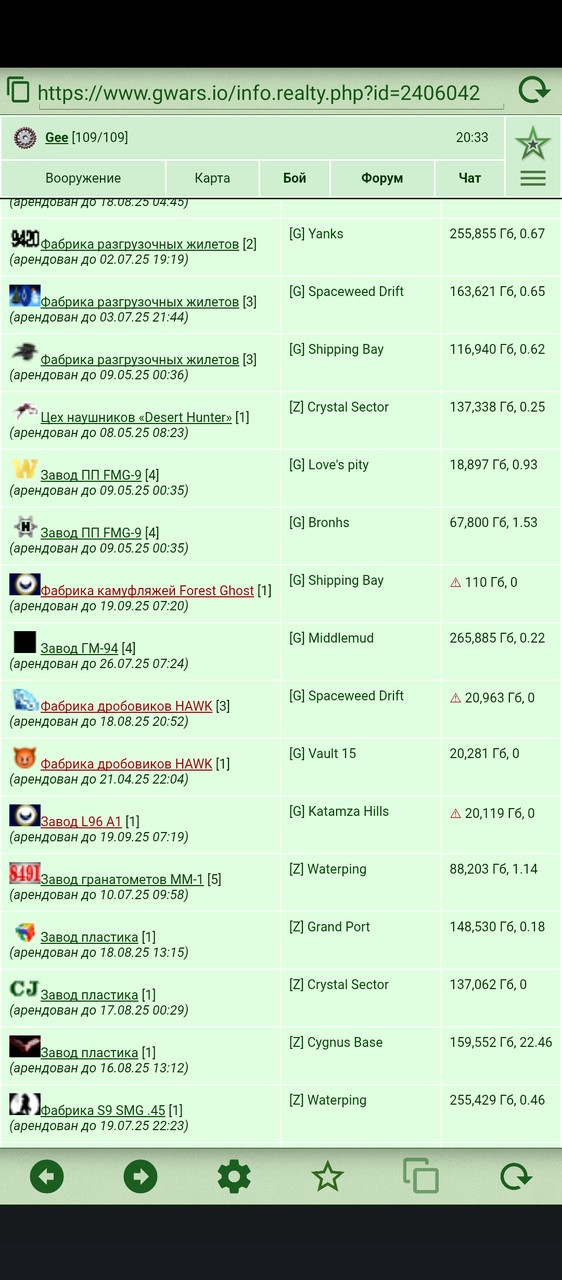Open Цех наушников «Desert Hunter» link

click(x=136, y=417)
